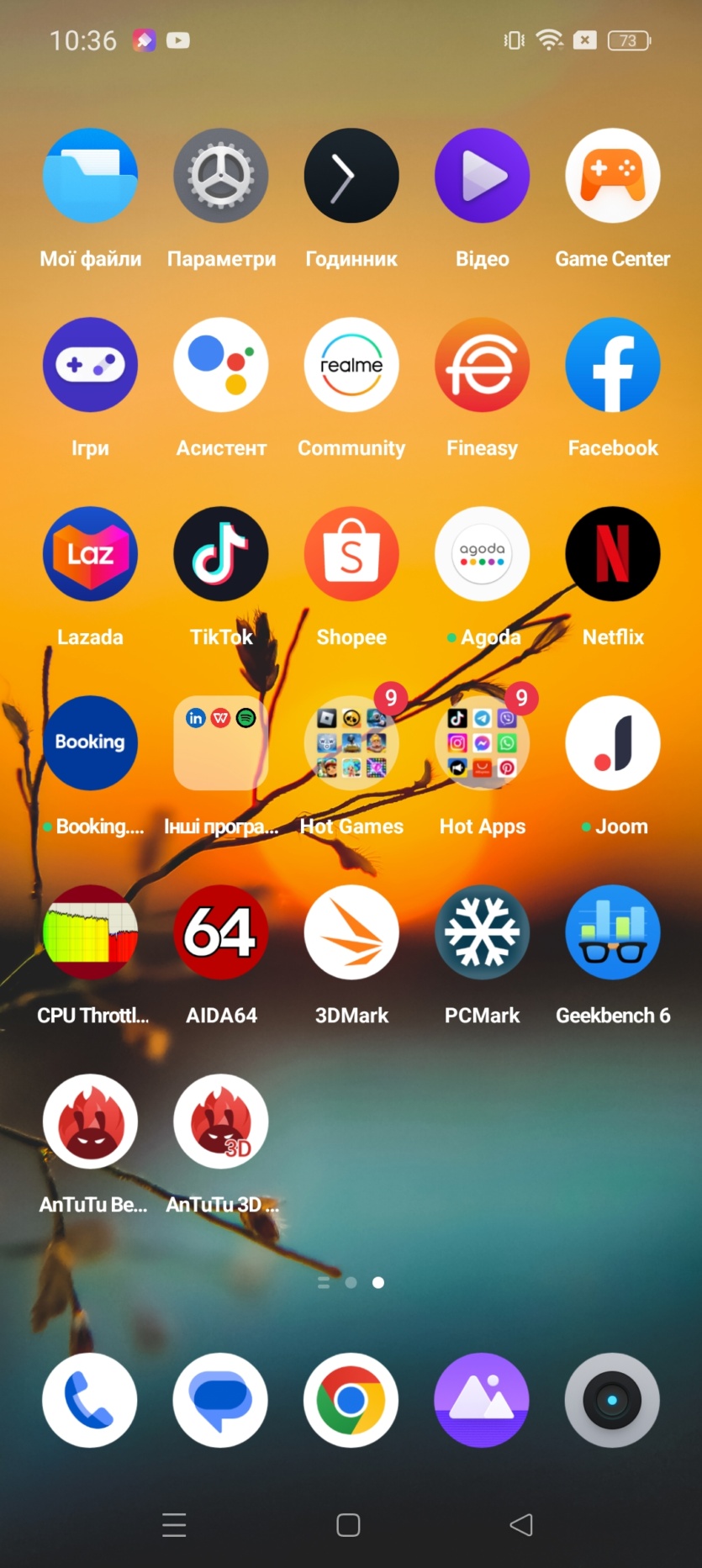Open Параметри settings app

pyautogui.click(x=221, y=176)
